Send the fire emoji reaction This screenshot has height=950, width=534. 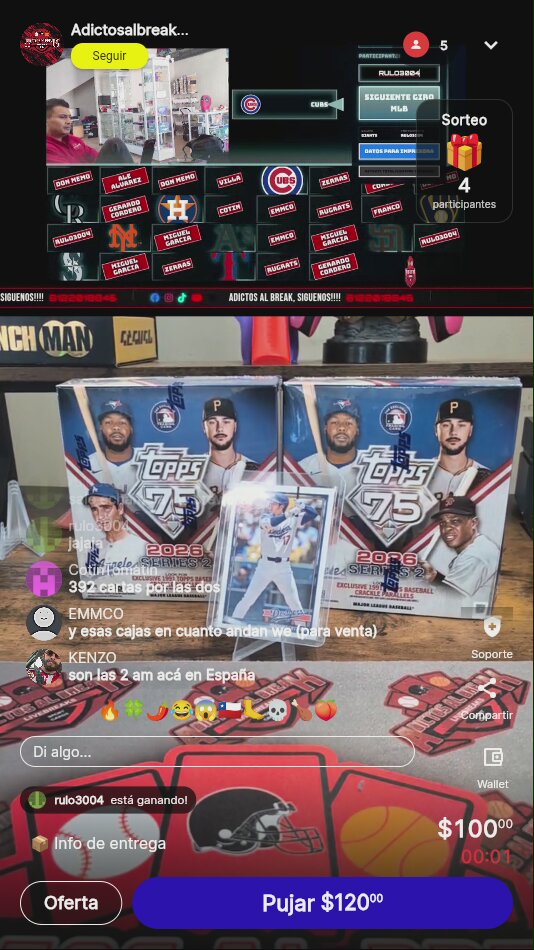(110, 710)
